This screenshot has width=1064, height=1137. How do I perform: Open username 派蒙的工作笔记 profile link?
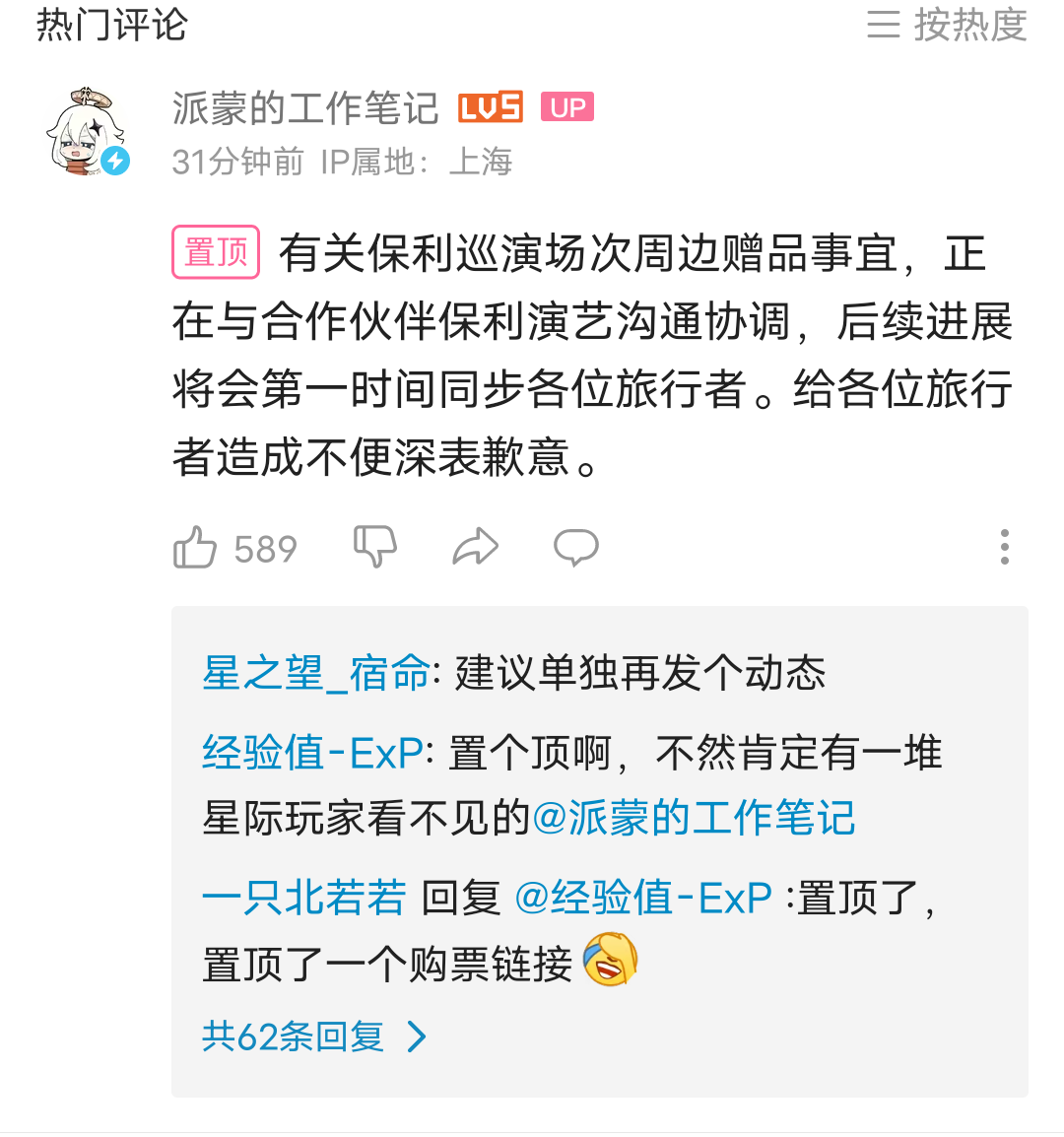305,108
